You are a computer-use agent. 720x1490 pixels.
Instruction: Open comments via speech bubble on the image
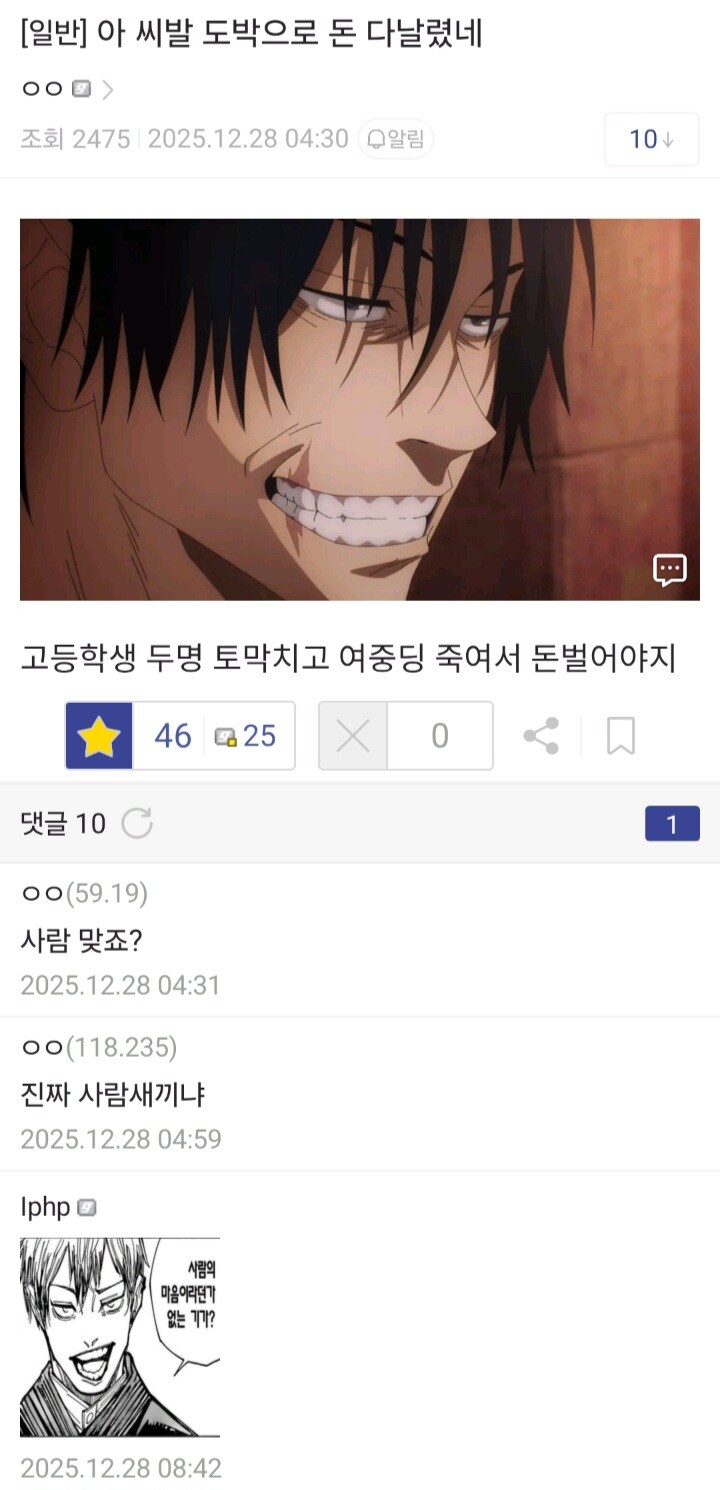pyautogui.click(x=668, y=570)
